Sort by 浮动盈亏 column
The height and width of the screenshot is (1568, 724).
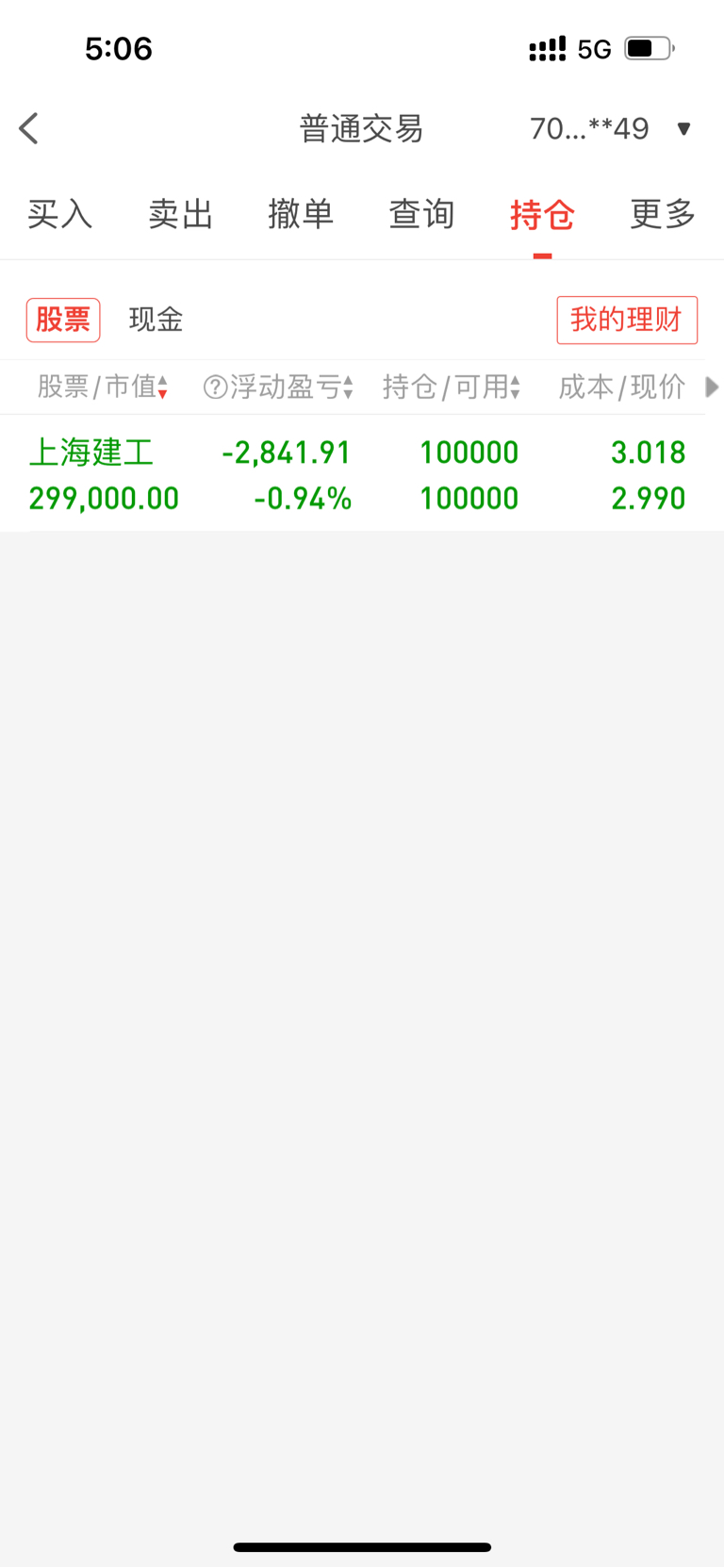tap(279, 387)
